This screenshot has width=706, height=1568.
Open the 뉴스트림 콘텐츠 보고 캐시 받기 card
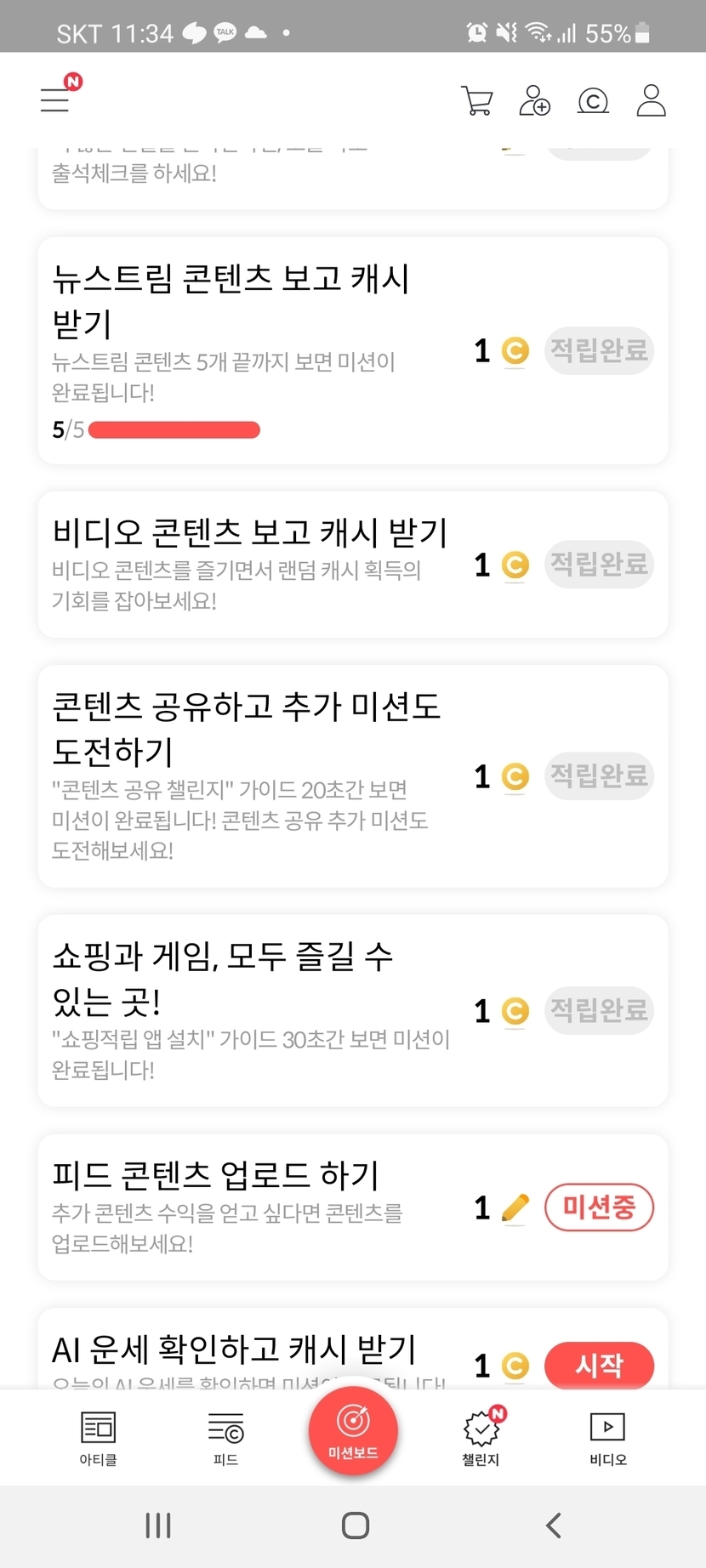pyautogui.click(x=353, y=350)
